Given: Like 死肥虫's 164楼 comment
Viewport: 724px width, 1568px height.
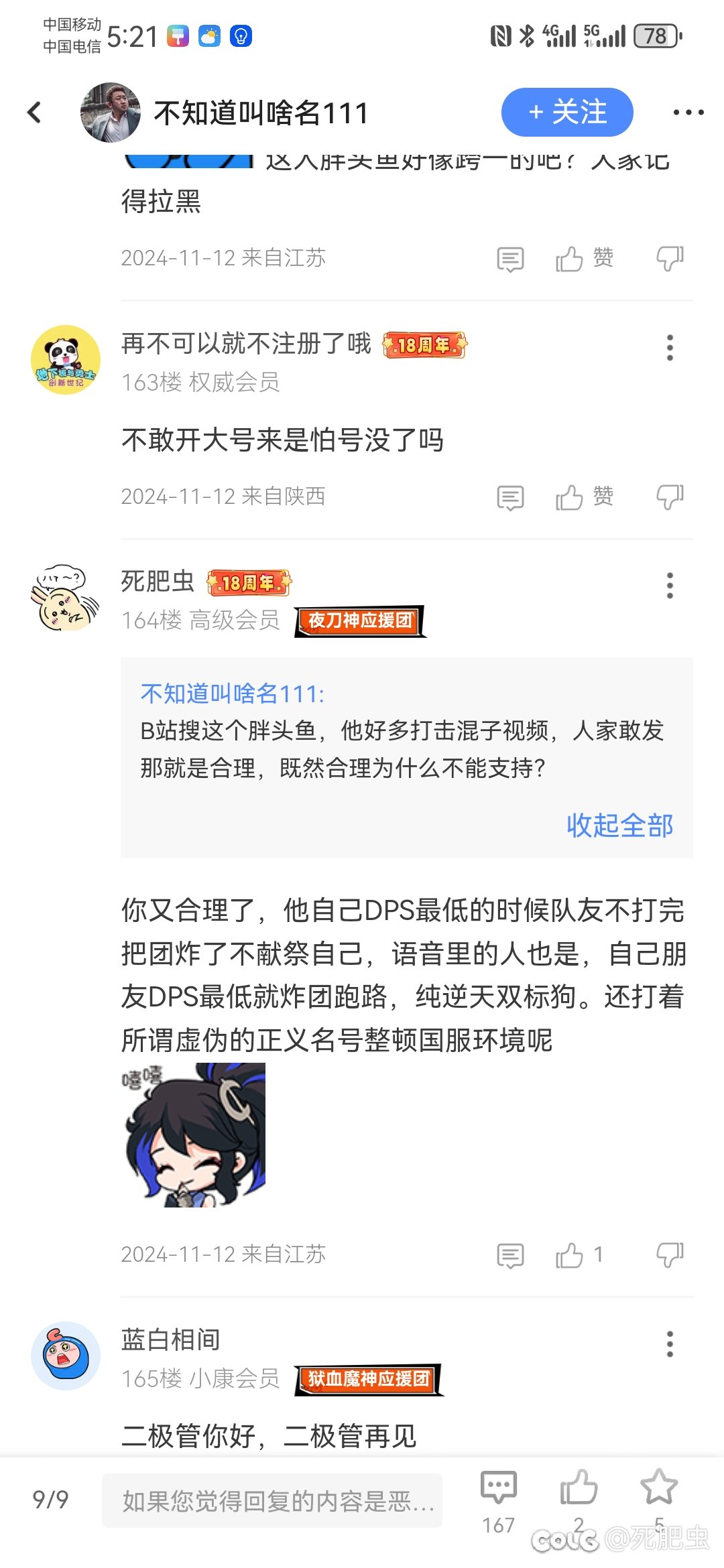Looking at the screenshot, I should point(570,1255).
